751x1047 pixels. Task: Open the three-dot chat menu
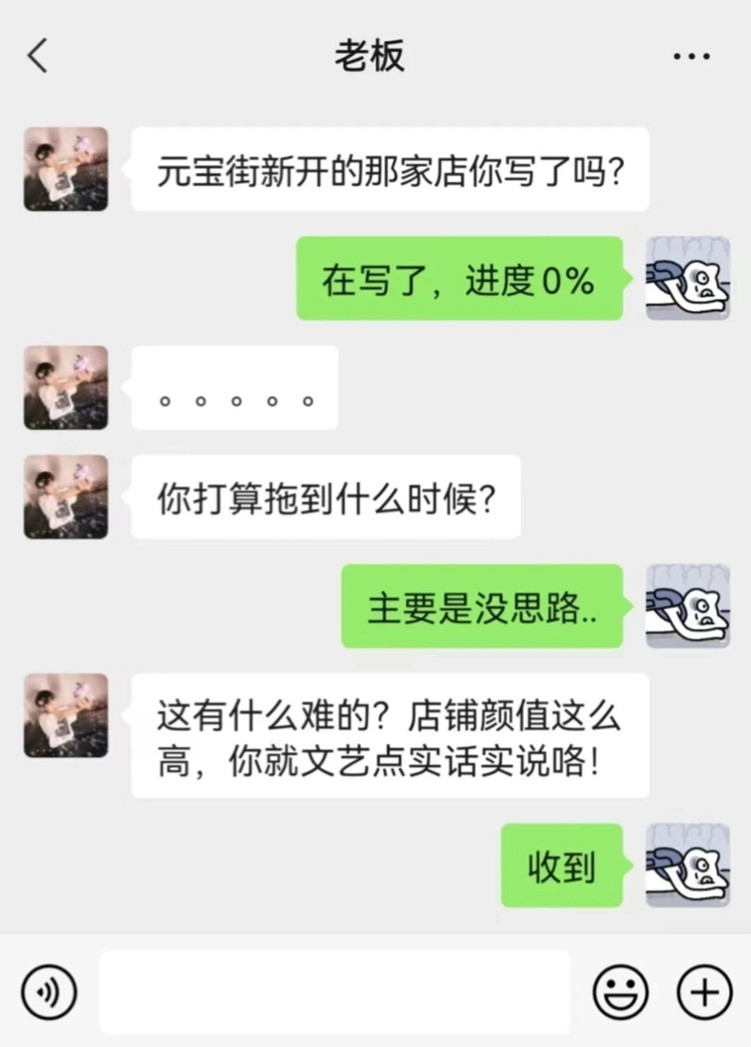pyautogui.click(x=691, y=56)
